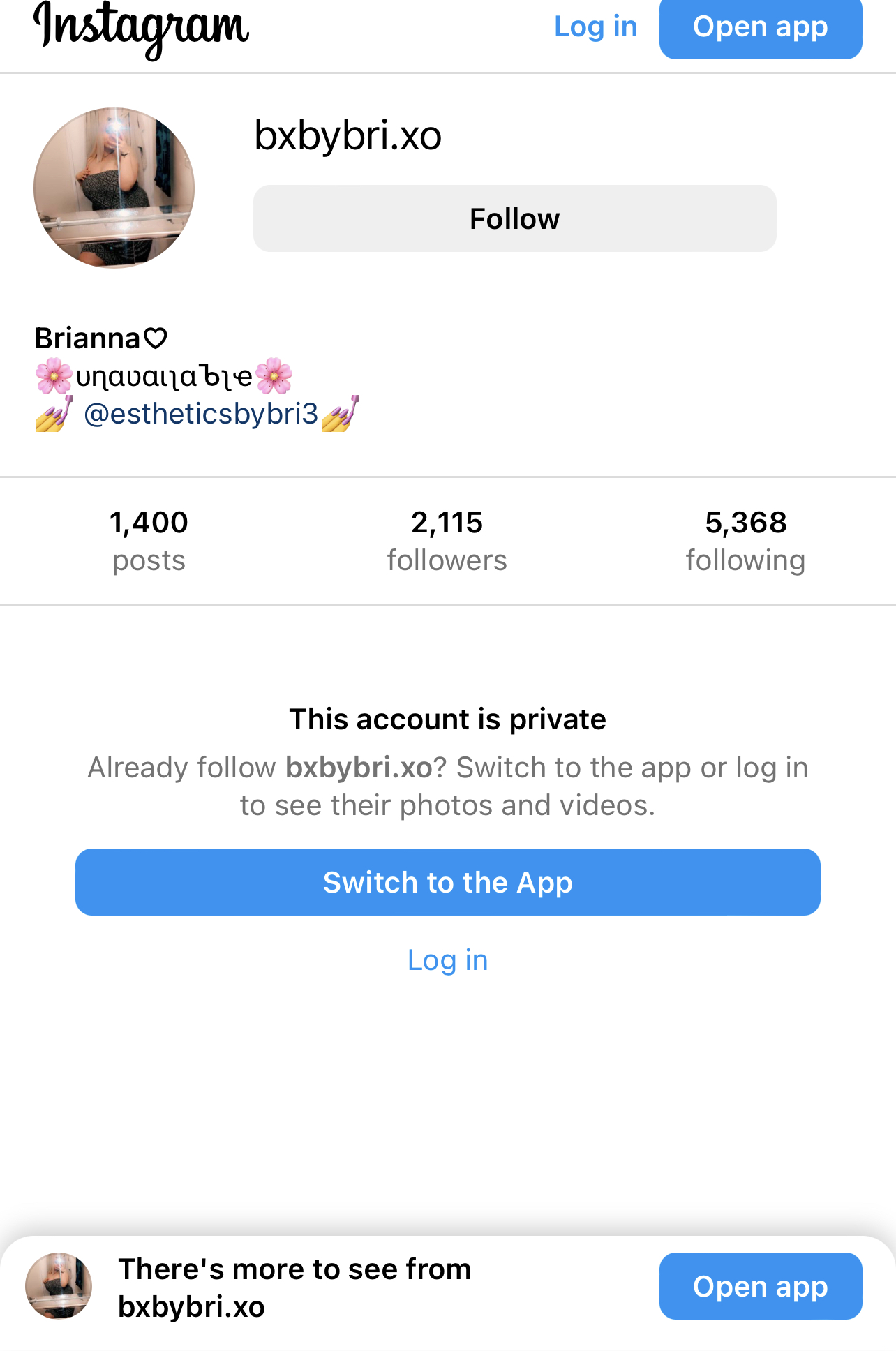Tap Open app in the top header
Image resolution: width=896 pixels, height=1351 pixels.
coord(760,28)
